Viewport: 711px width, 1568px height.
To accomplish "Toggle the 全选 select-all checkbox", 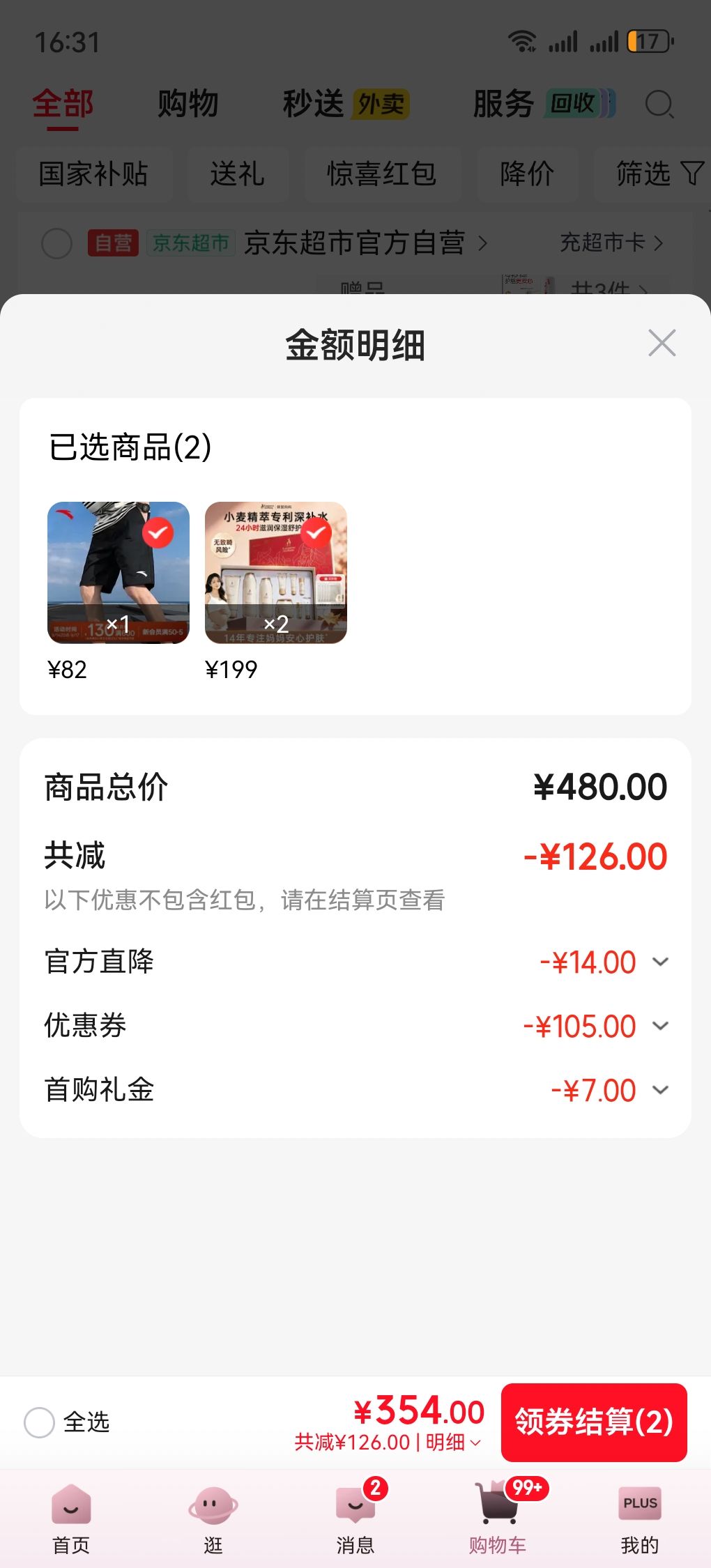I will click(x=39, y=1422).
